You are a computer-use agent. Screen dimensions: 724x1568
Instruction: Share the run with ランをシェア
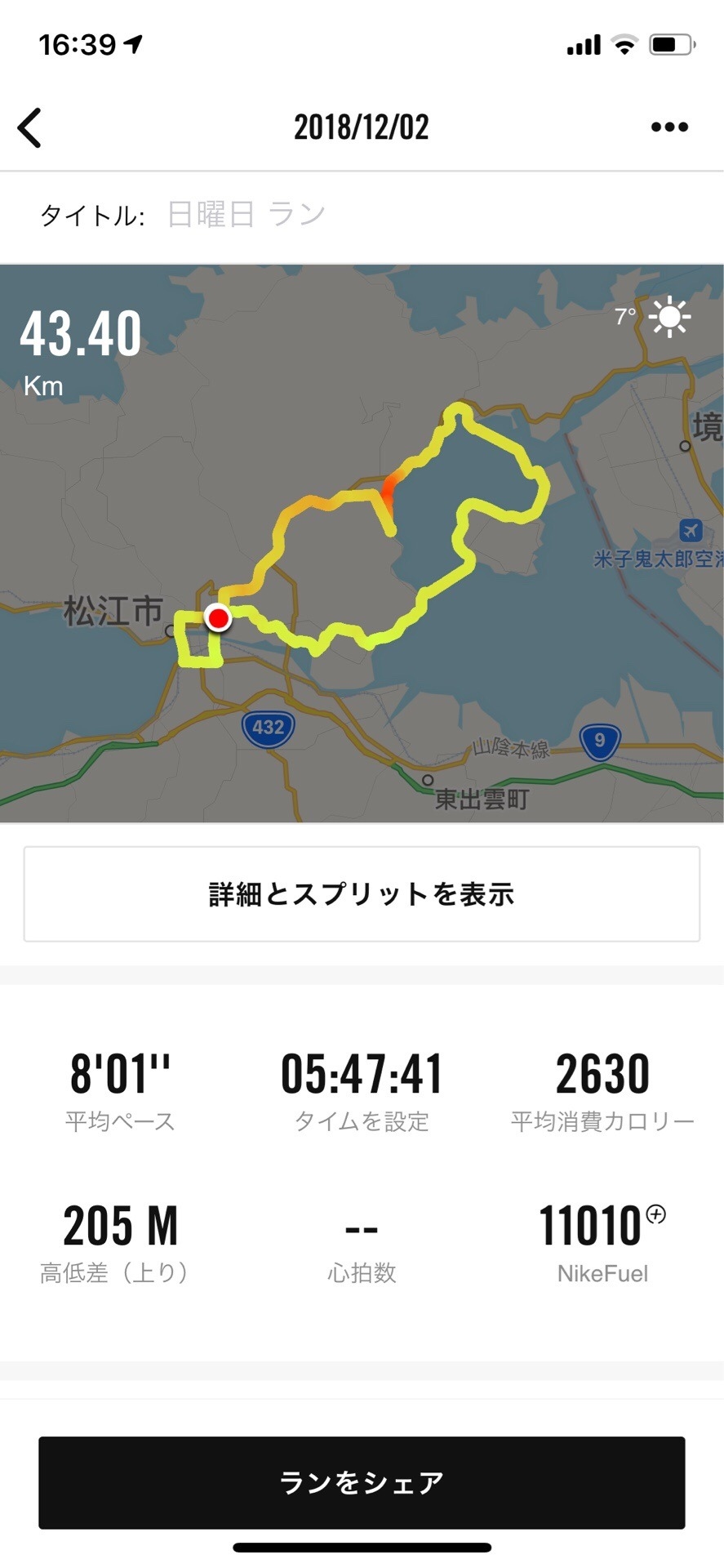(362, 1482)
